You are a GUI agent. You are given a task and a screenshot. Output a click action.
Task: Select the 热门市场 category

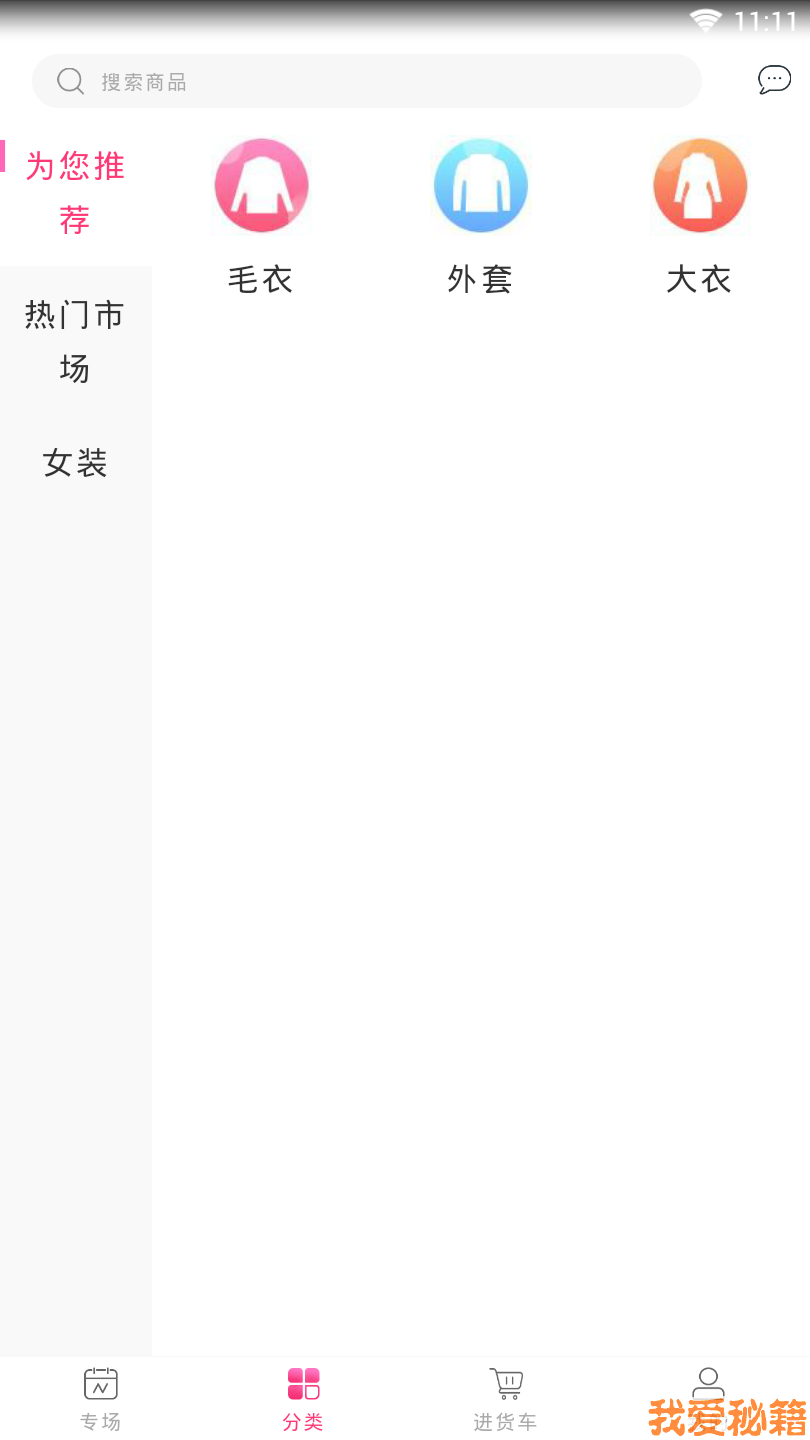click(x=75, y=342)
